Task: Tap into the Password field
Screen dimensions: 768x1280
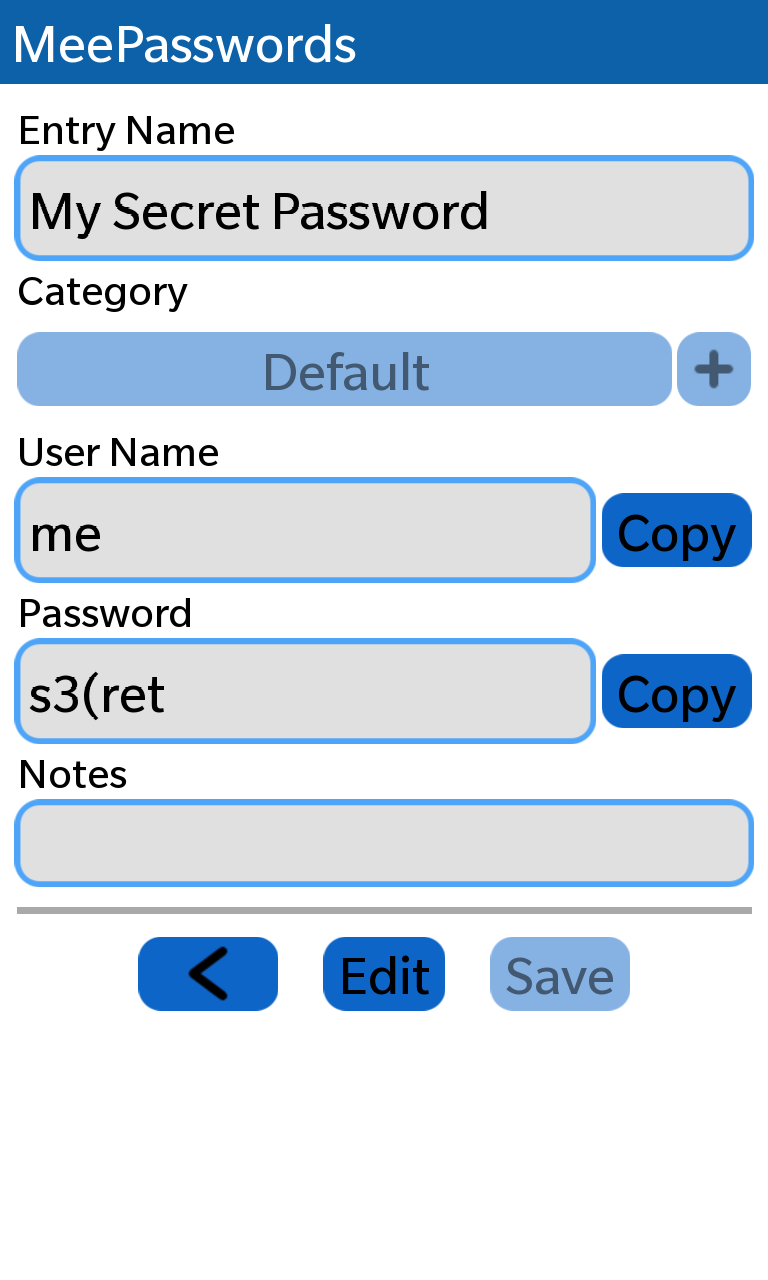Action: (x=305, y=691)
